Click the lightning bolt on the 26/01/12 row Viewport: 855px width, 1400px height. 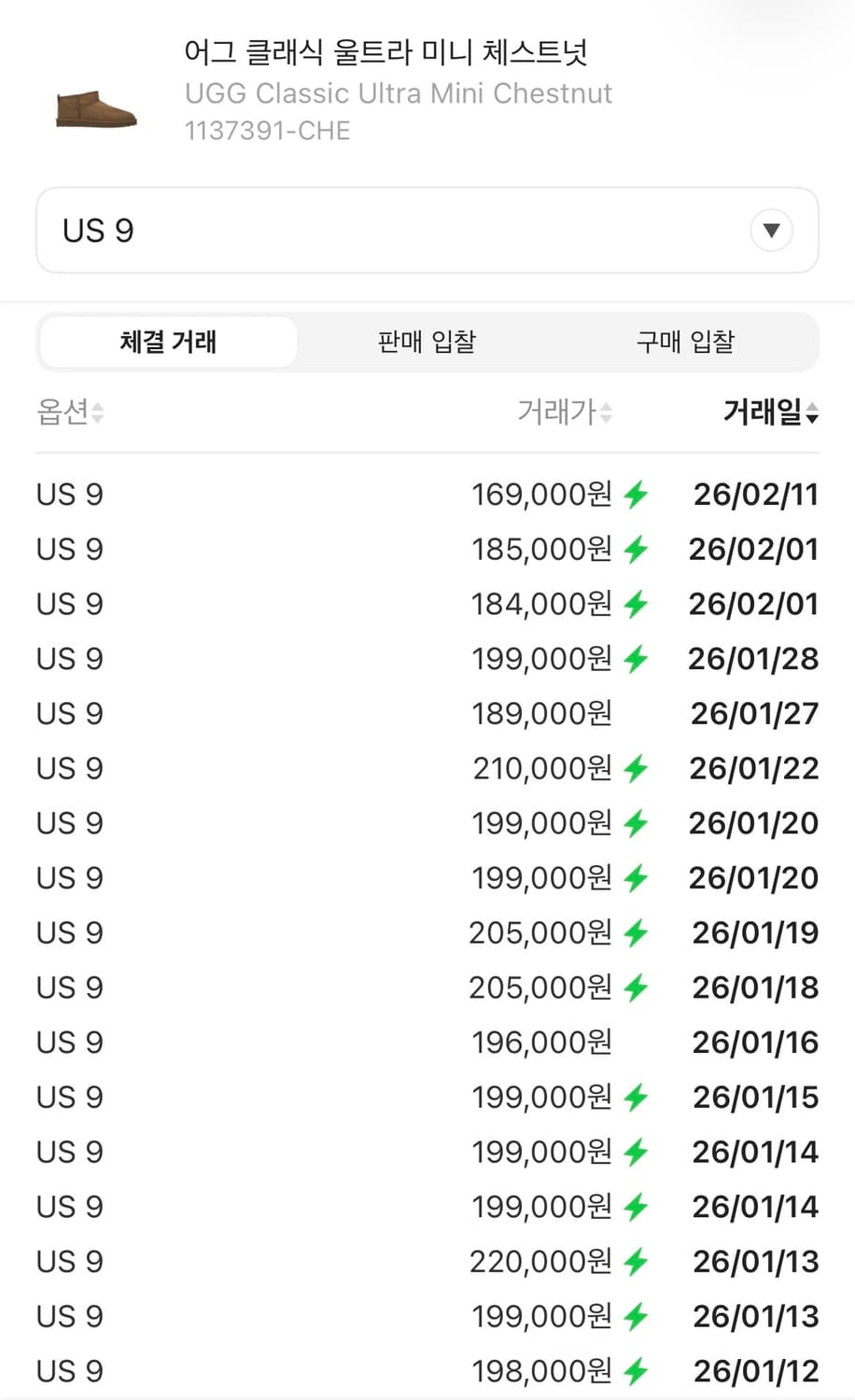click(636, 1371)
